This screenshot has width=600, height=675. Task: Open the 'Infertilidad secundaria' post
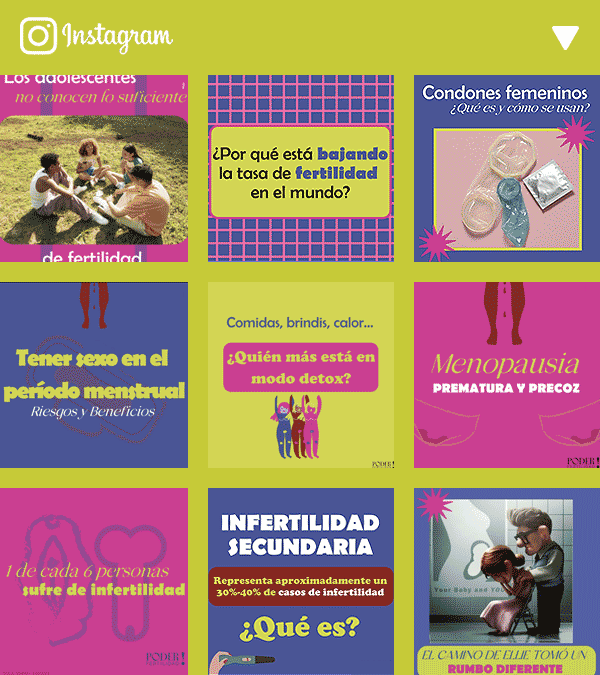click(x=300, y=580)
